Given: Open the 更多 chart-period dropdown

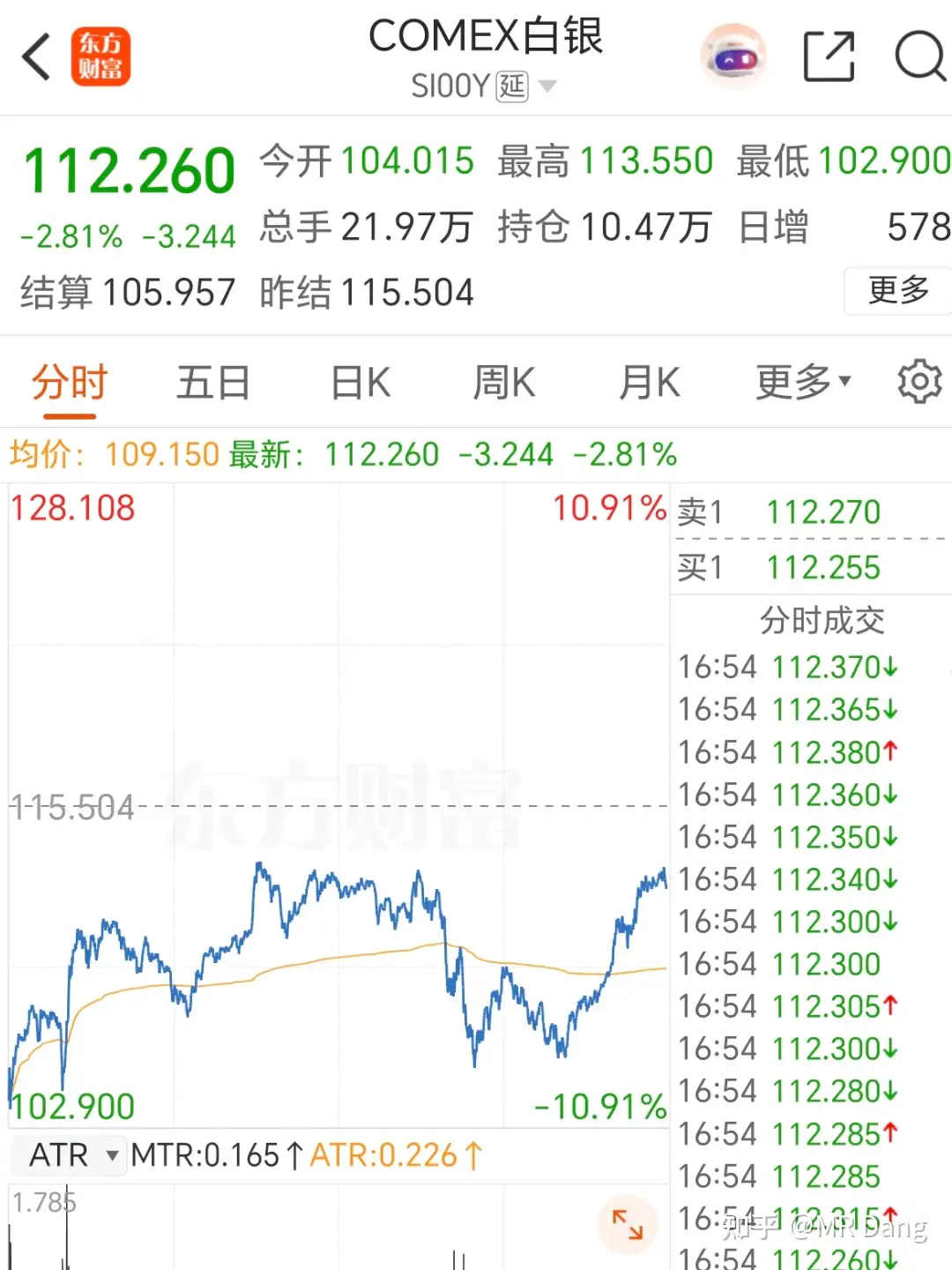Looking at the screenshot, I should pos(800,381).
